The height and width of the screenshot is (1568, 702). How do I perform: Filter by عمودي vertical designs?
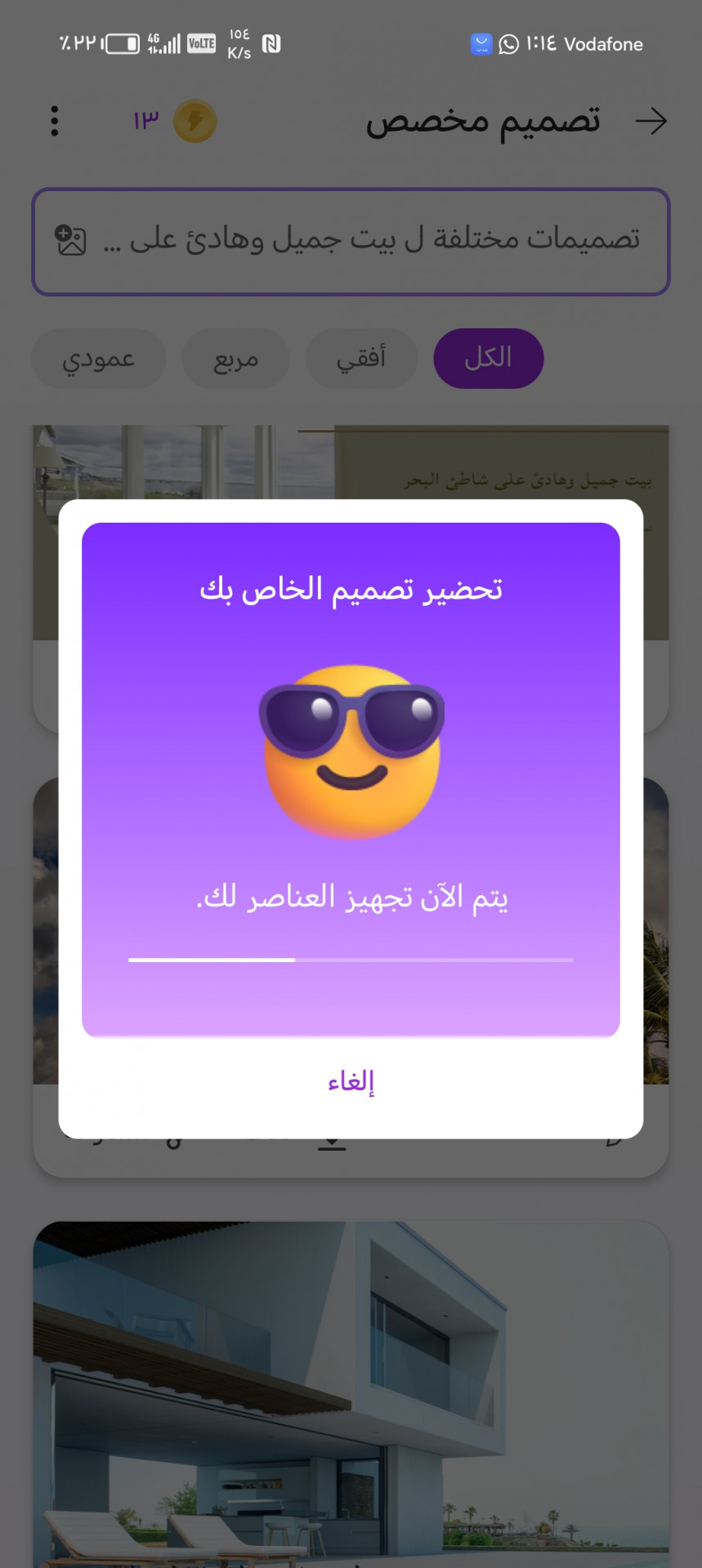[x=99, y=359]
